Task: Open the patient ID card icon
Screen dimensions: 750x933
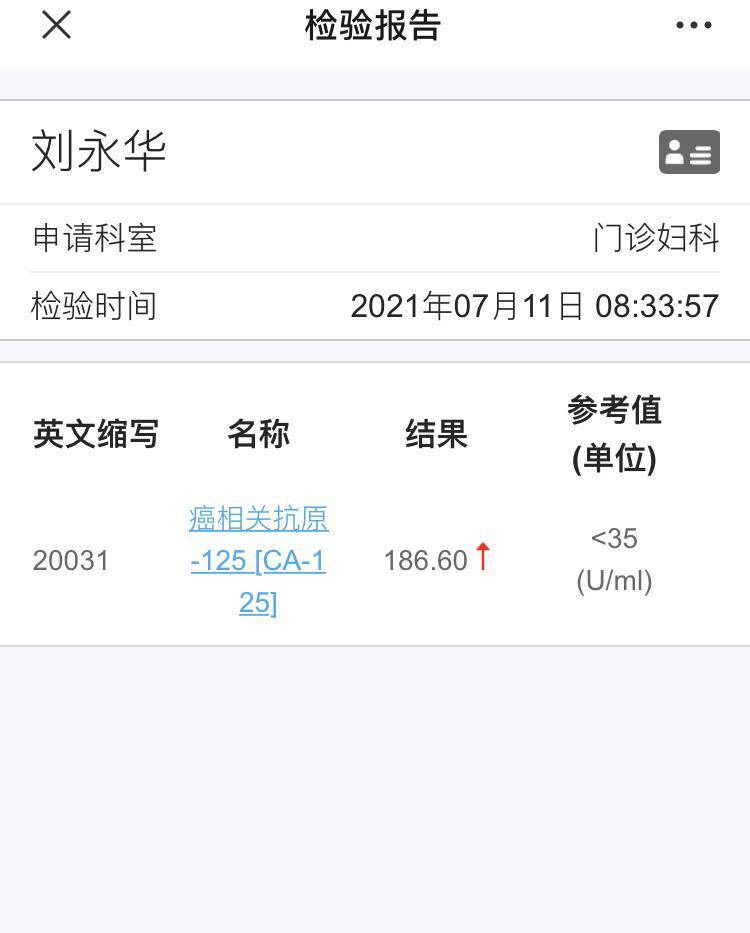Action: [689, 152]
